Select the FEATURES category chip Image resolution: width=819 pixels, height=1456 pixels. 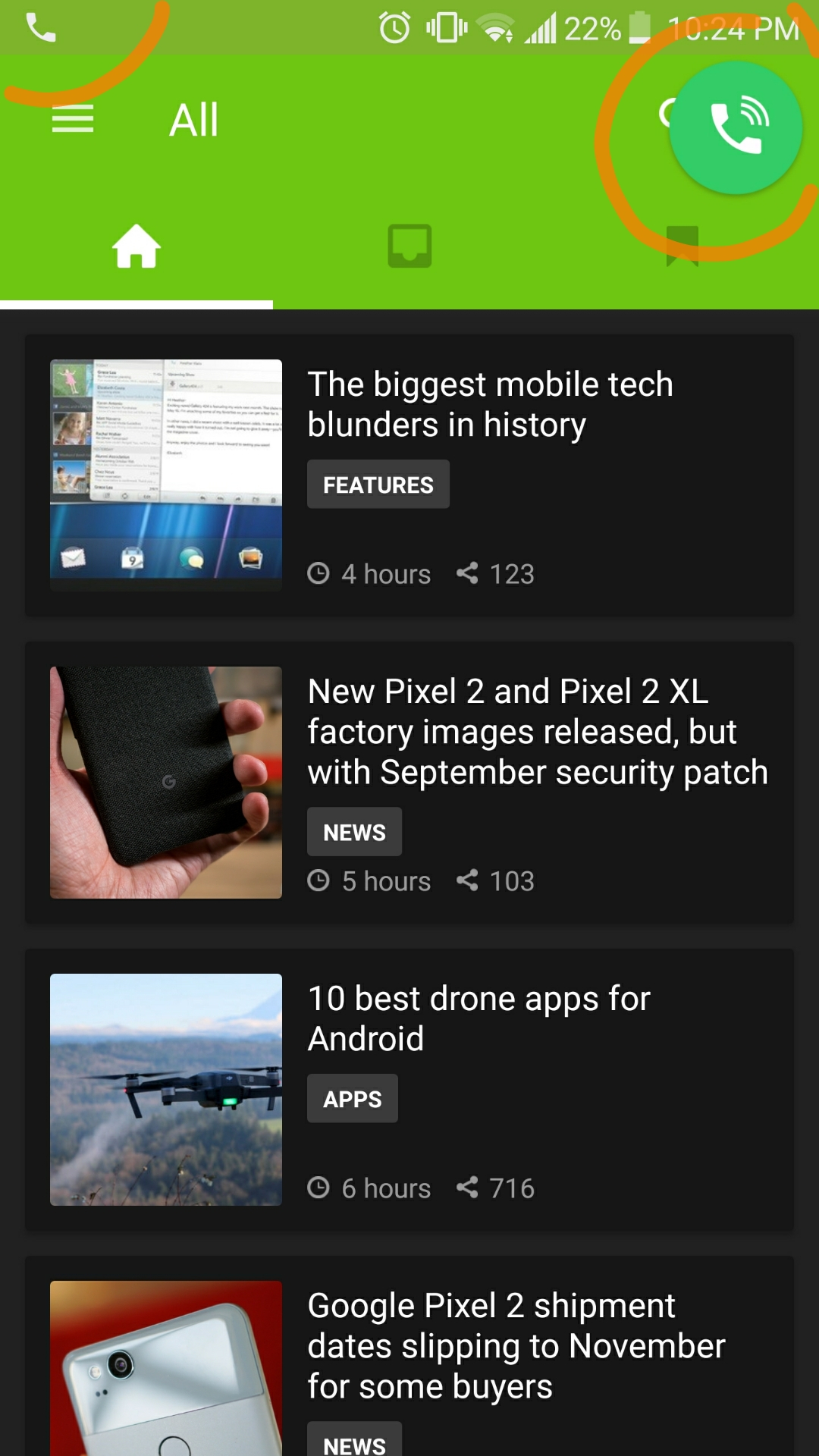pos(378,485)
